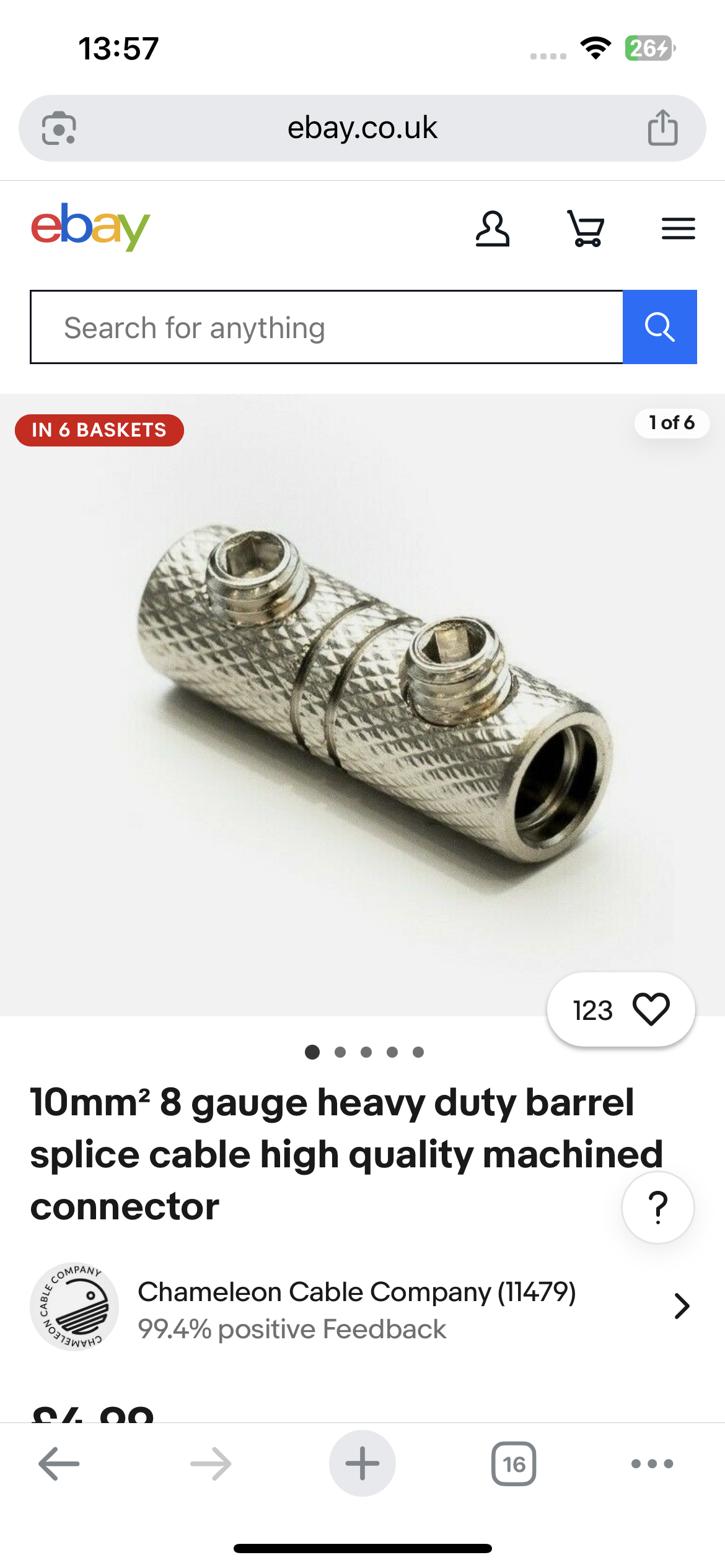Open the hamburger menu
This screenshot has height=1568, width=725.
tap(678, 229)
